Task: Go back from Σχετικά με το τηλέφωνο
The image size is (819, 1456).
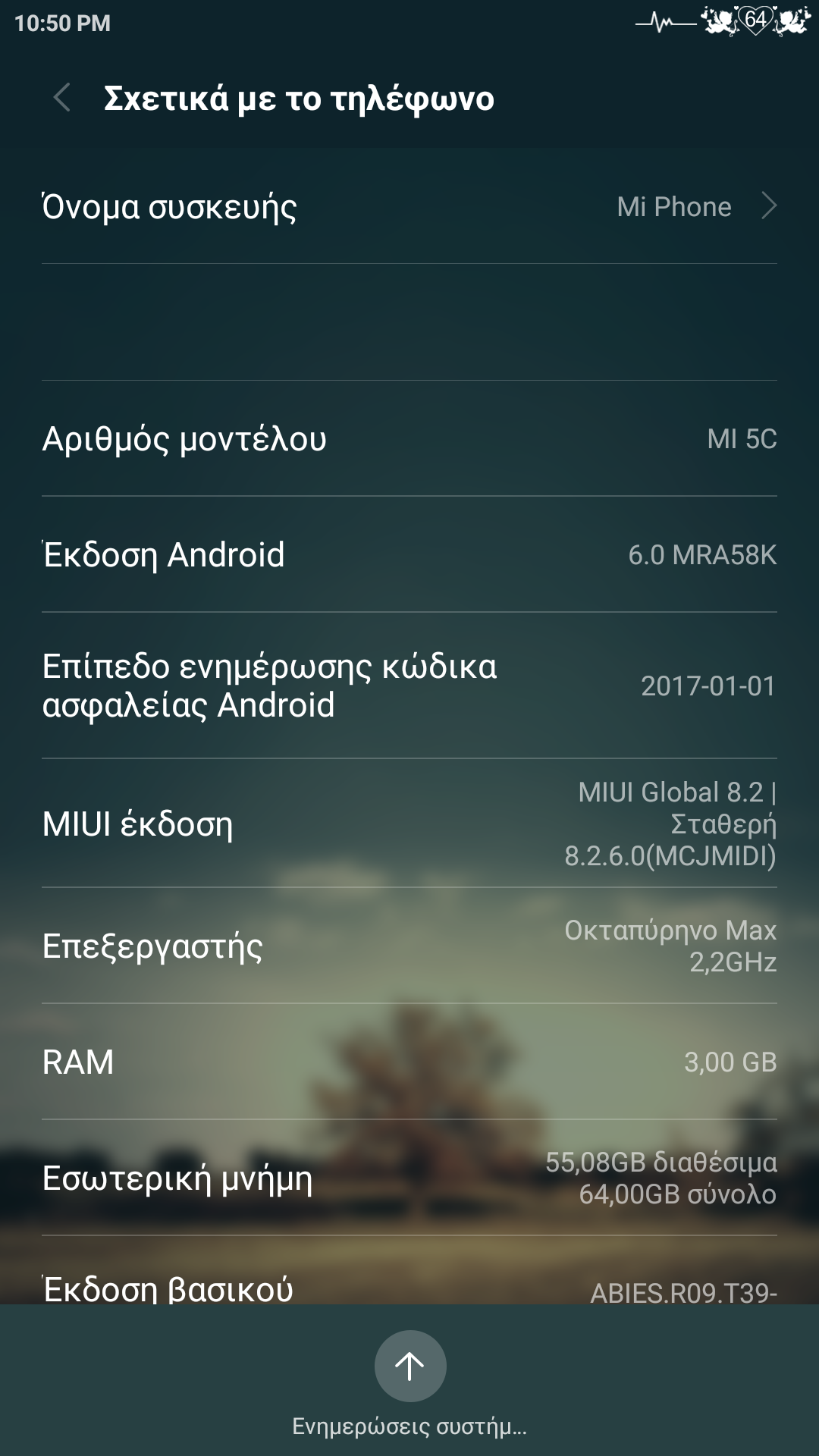Action: (x=62, y=98)
